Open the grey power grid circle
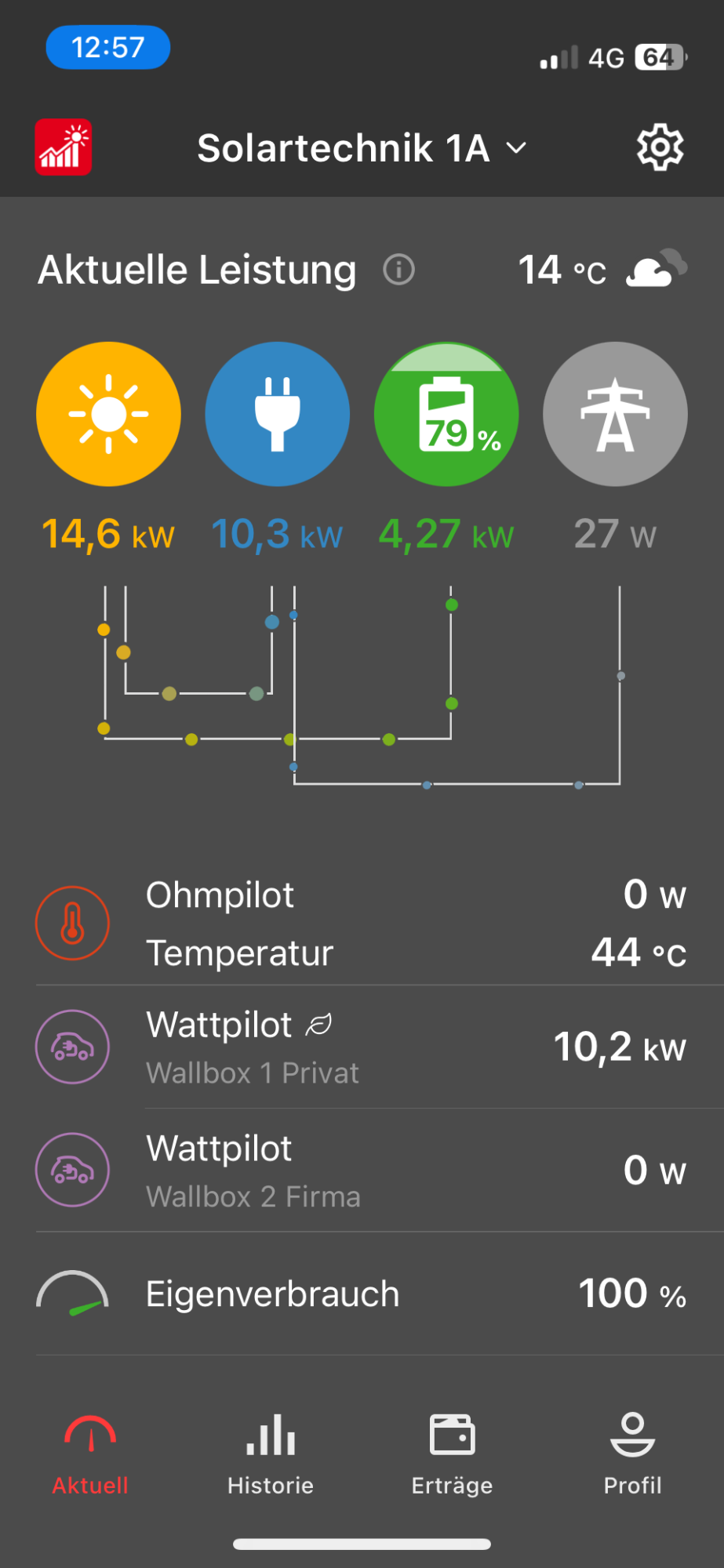724x1568 pixels. 615,414
